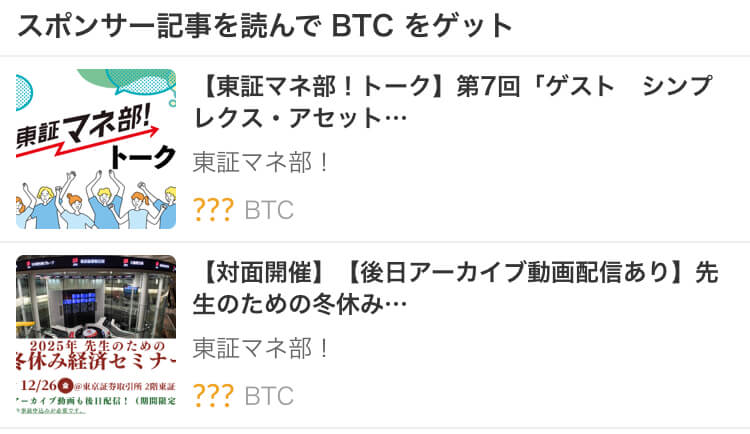
Task: Open the 東証マネ部！トーク 第7回 sponsored article
Action: pos(451,102)
